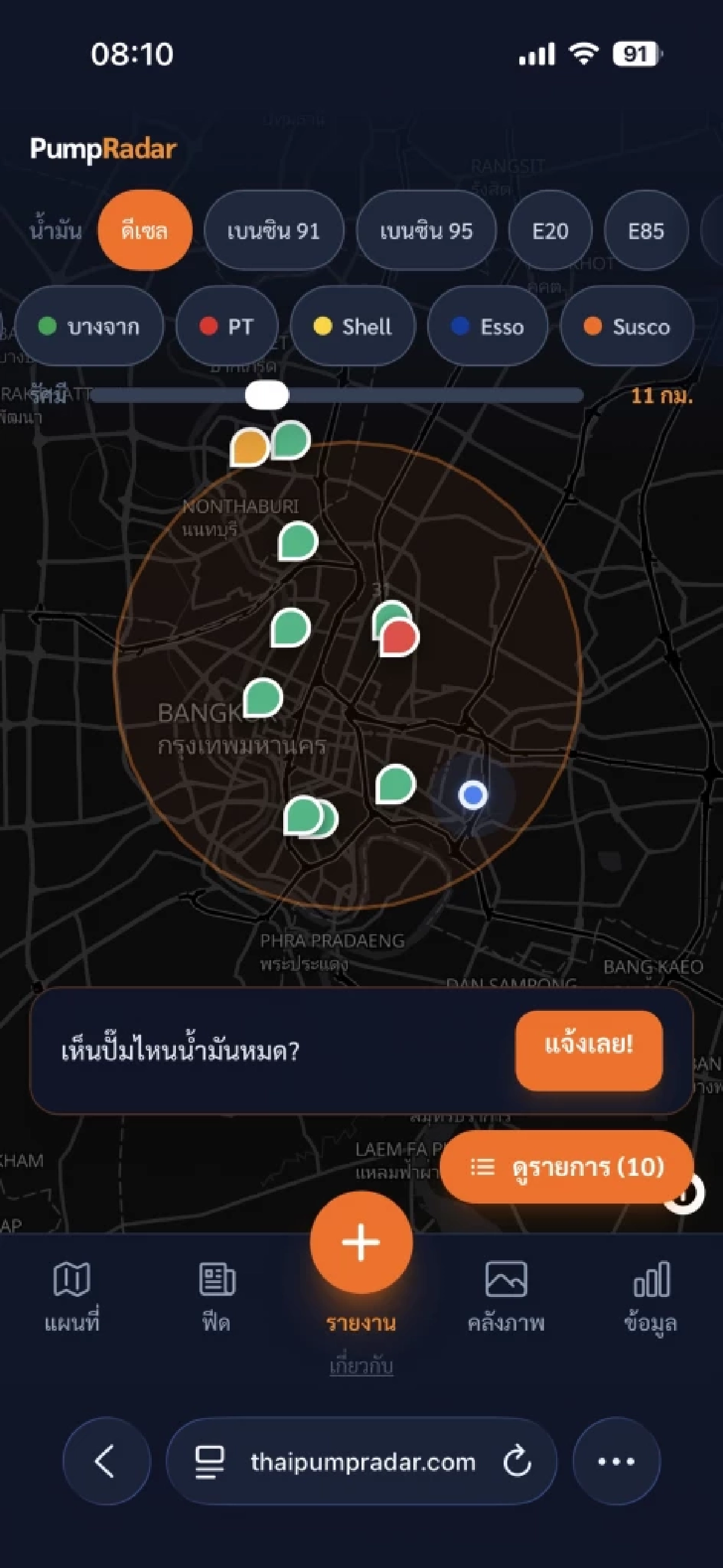
Task: Open the ฟีด news feed icon
Action: click(217, 1278)
